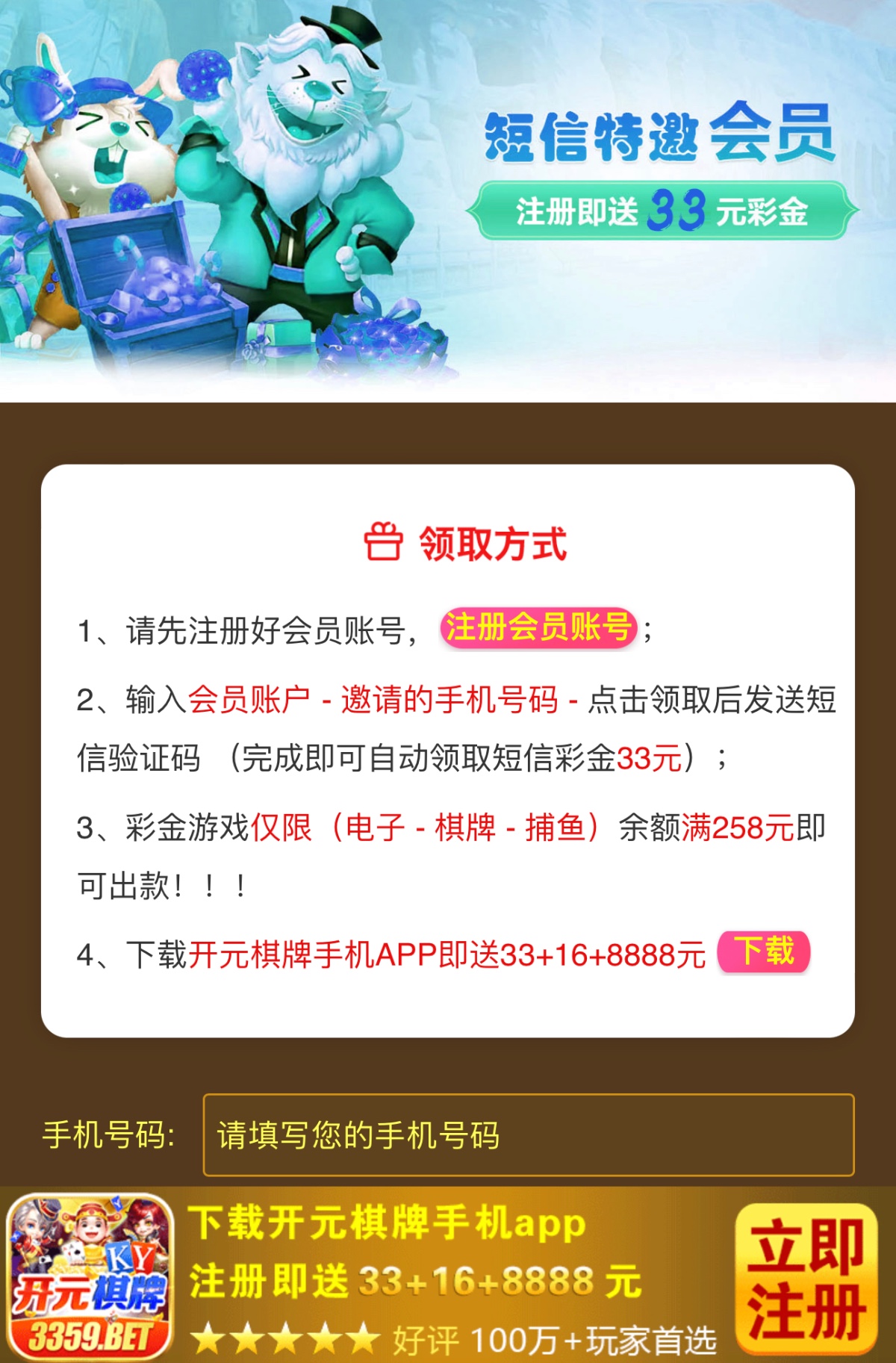Focus the 手机号码 input field
This screenshot has width=896, height=1363.
point(528,1134)
